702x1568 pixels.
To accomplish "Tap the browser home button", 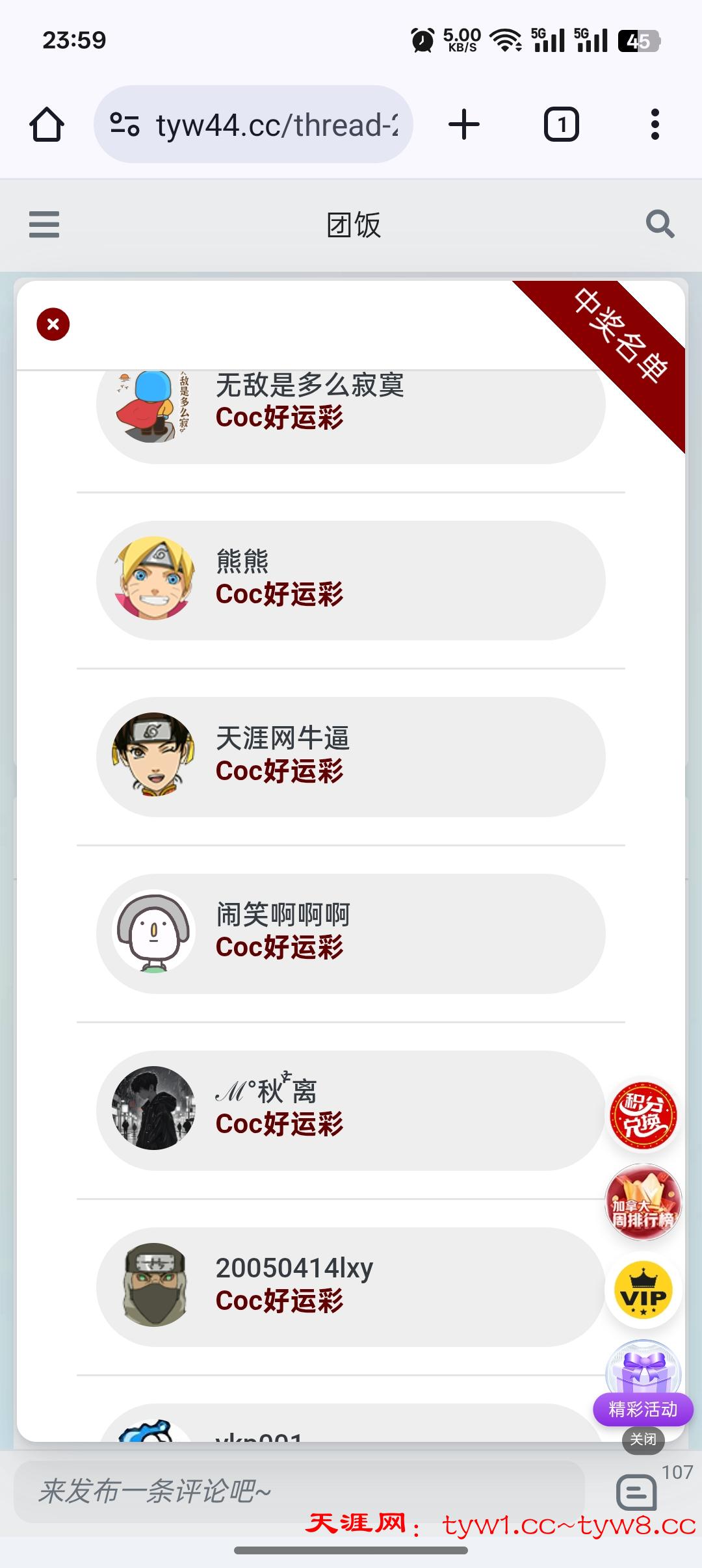I will click(x=47, y=124).
